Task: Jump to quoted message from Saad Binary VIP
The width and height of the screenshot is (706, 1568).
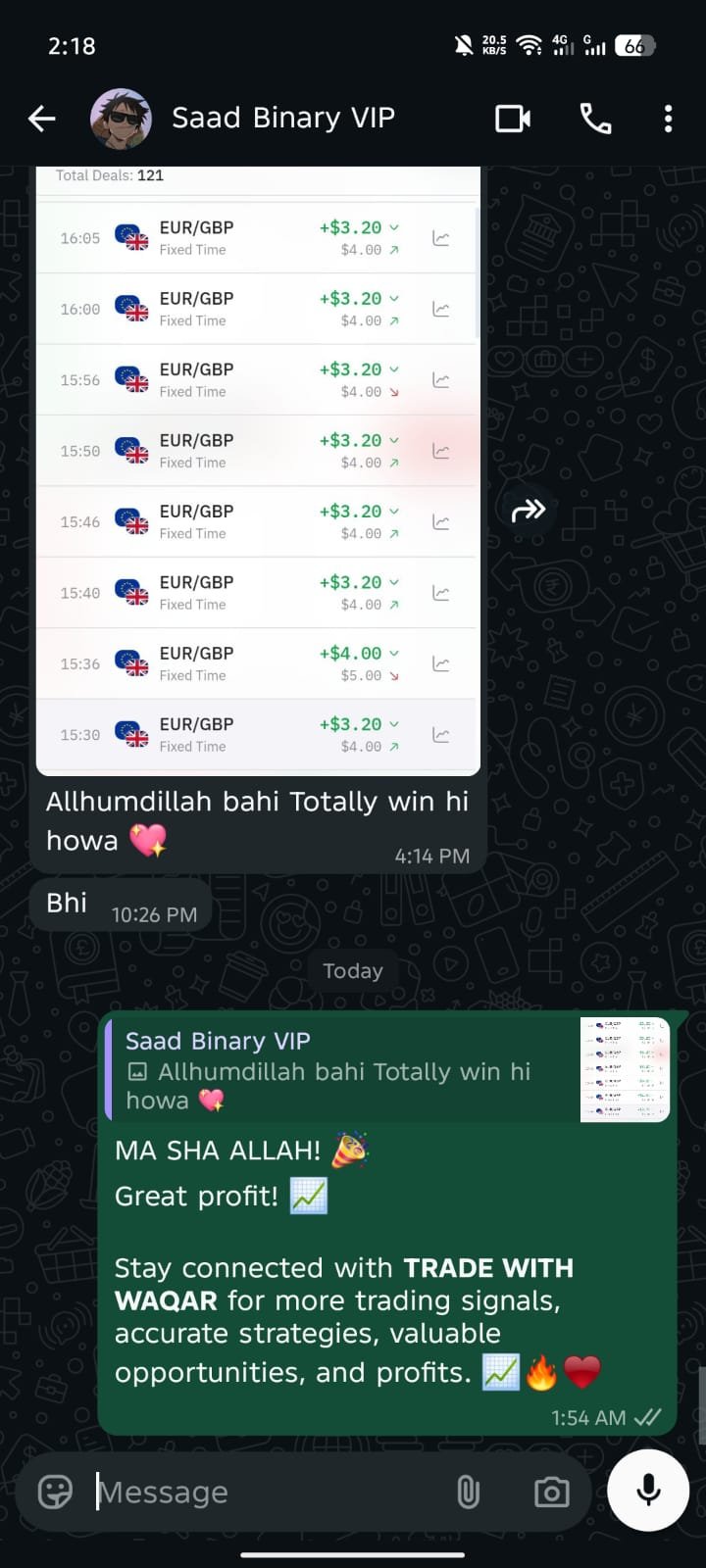Action: [x=387, y=1069]
